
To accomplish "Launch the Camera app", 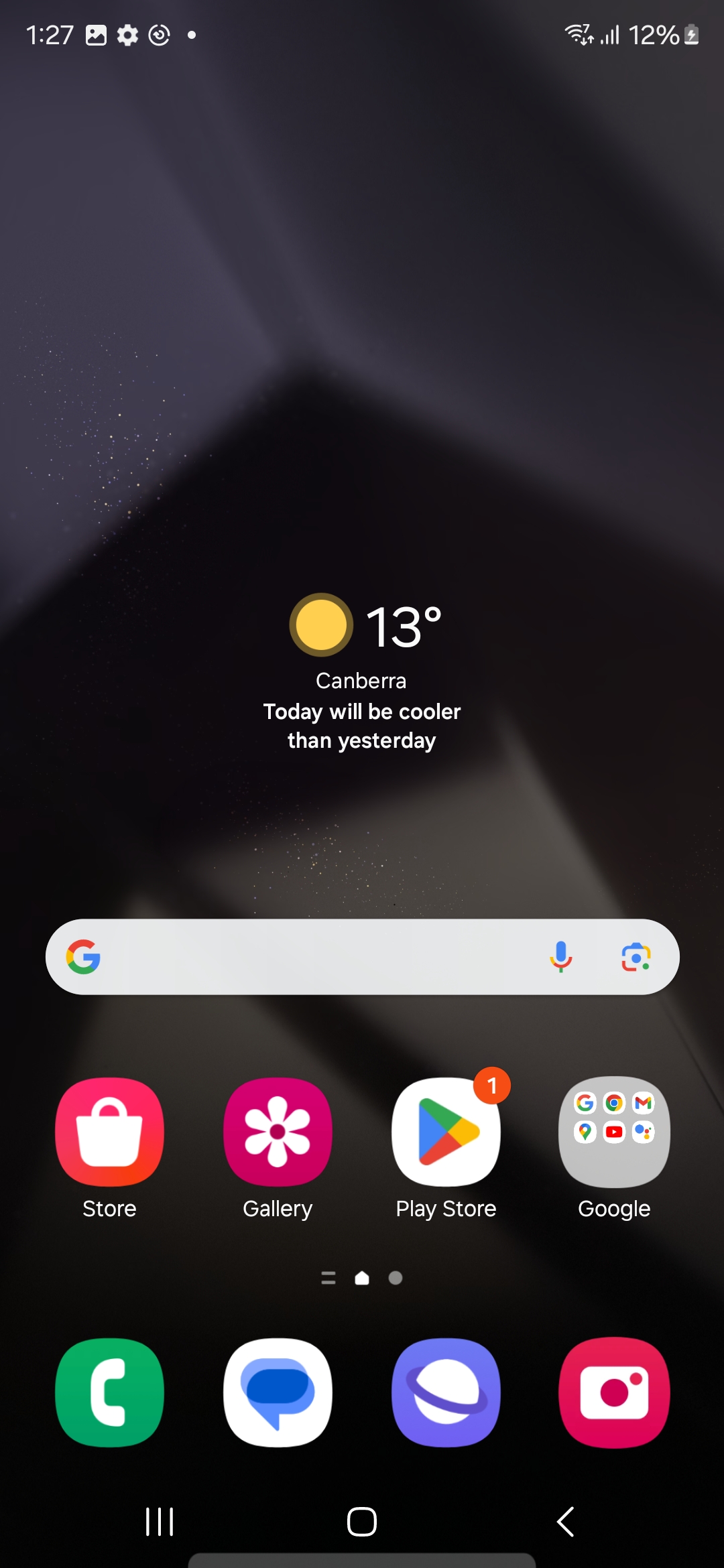I will 614,1392.
